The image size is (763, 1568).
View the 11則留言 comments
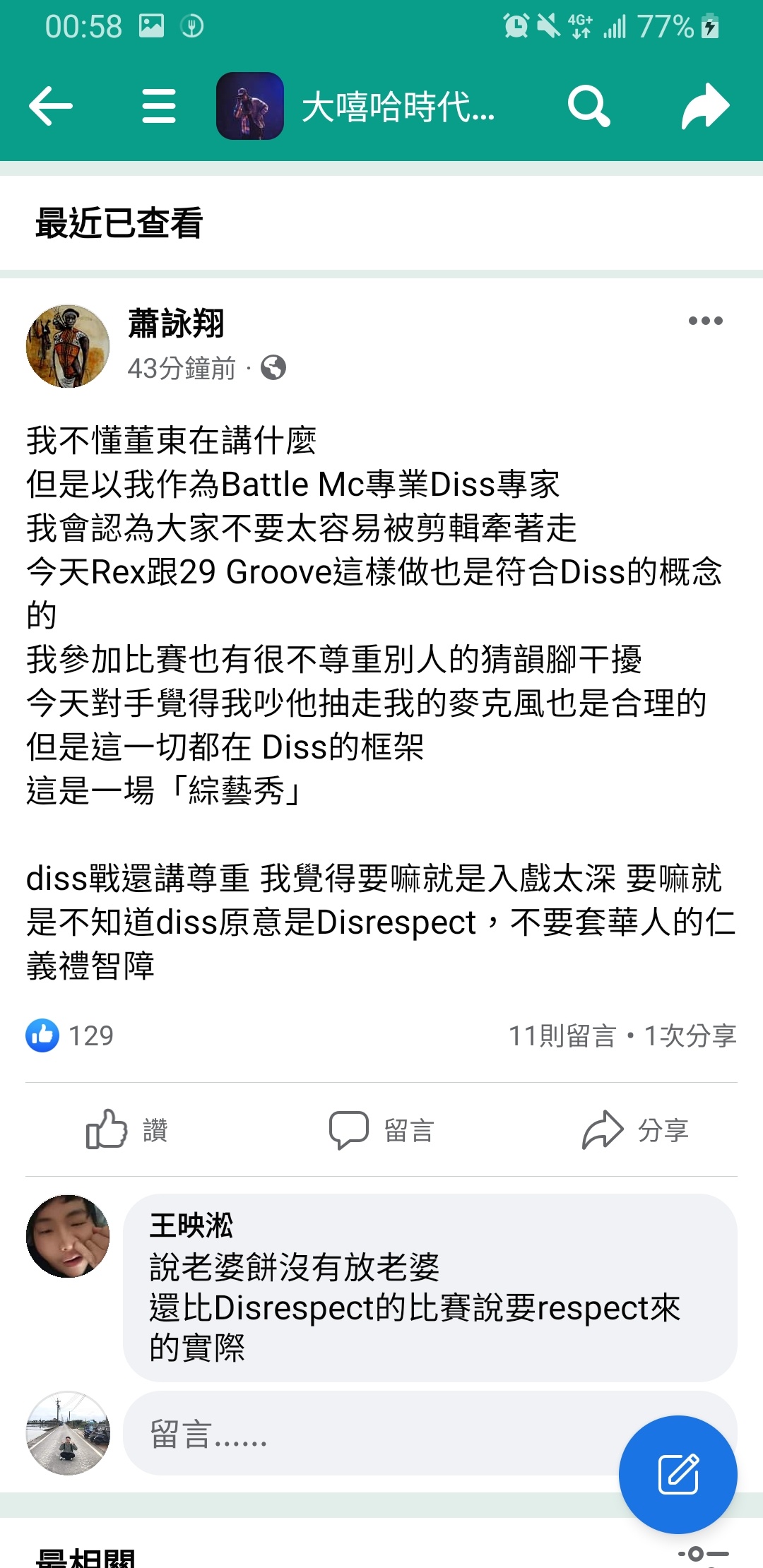pos(562,1036)
